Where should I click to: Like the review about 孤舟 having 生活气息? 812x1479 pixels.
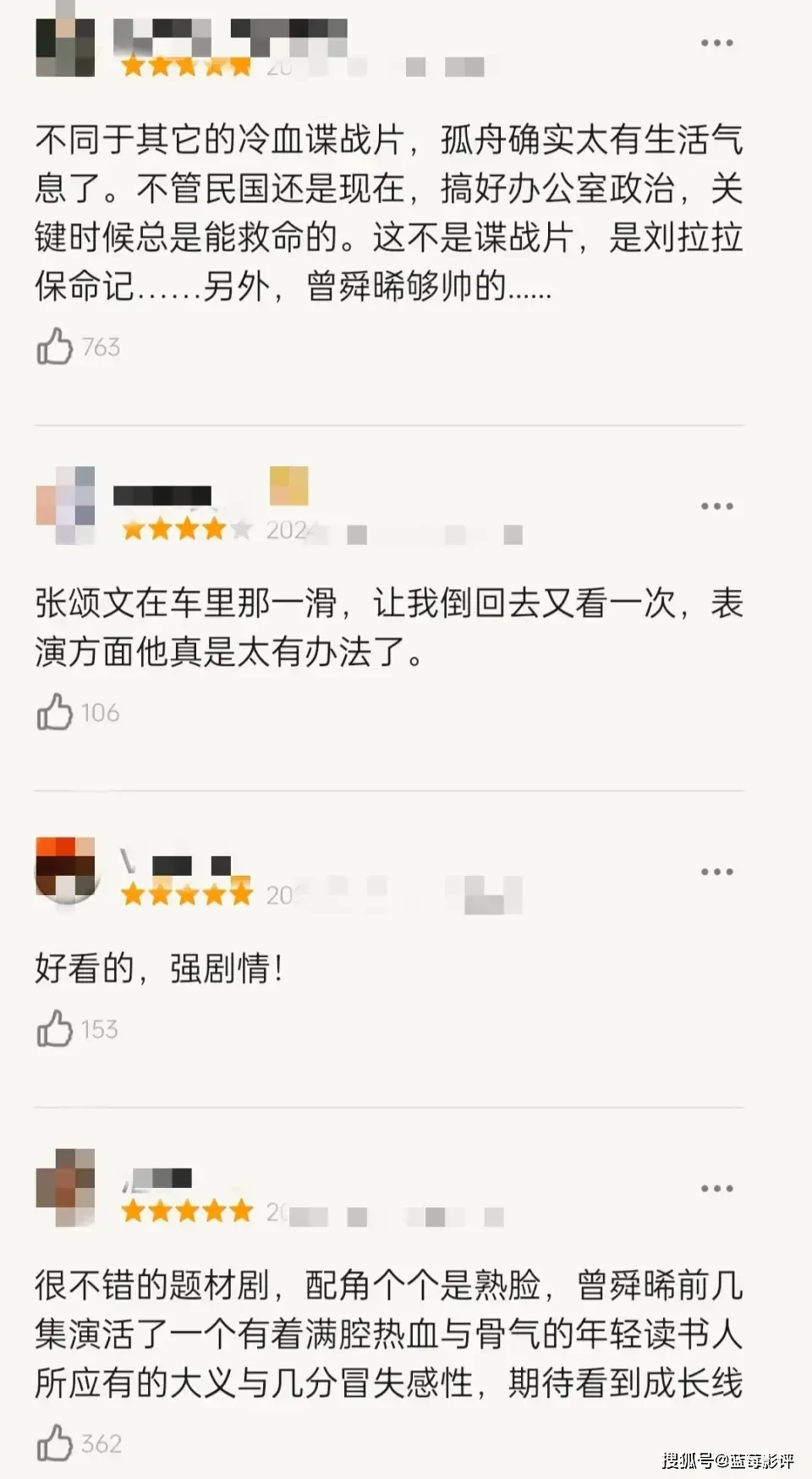55,347
